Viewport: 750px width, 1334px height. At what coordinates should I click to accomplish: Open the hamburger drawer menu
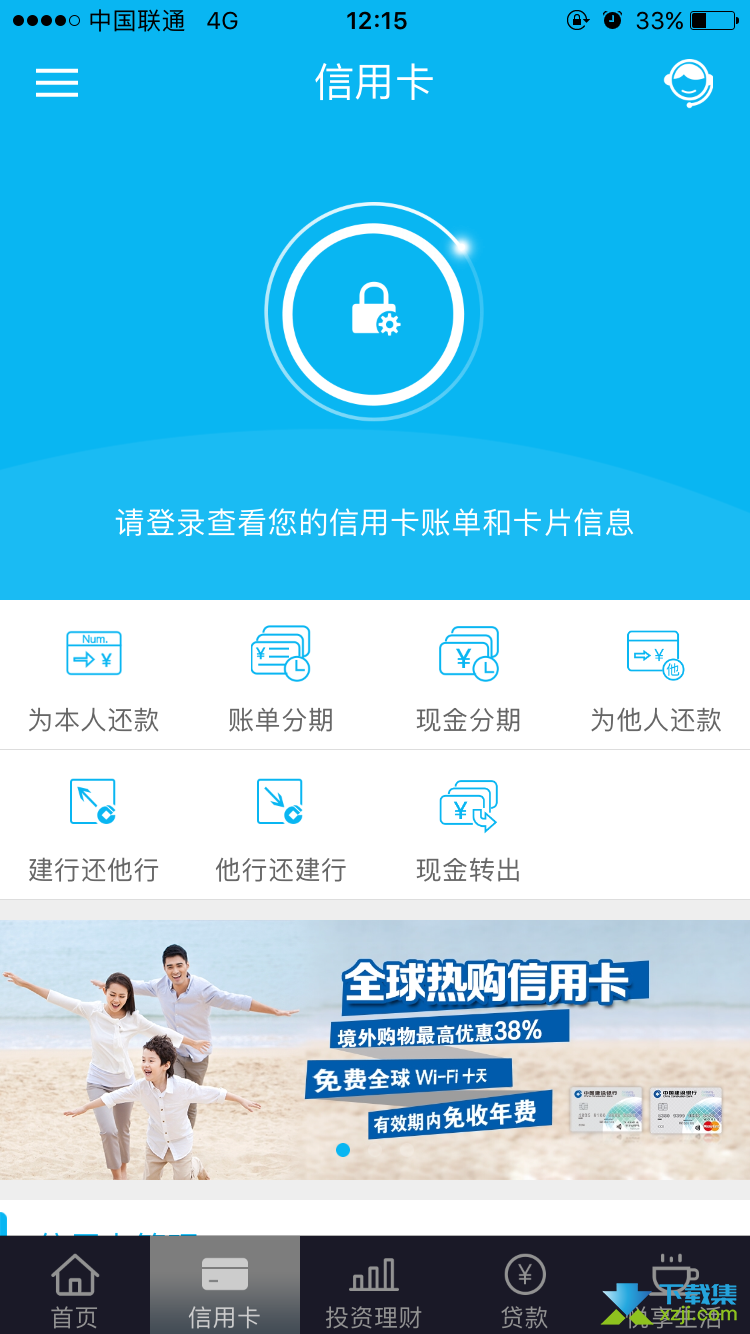57,82
